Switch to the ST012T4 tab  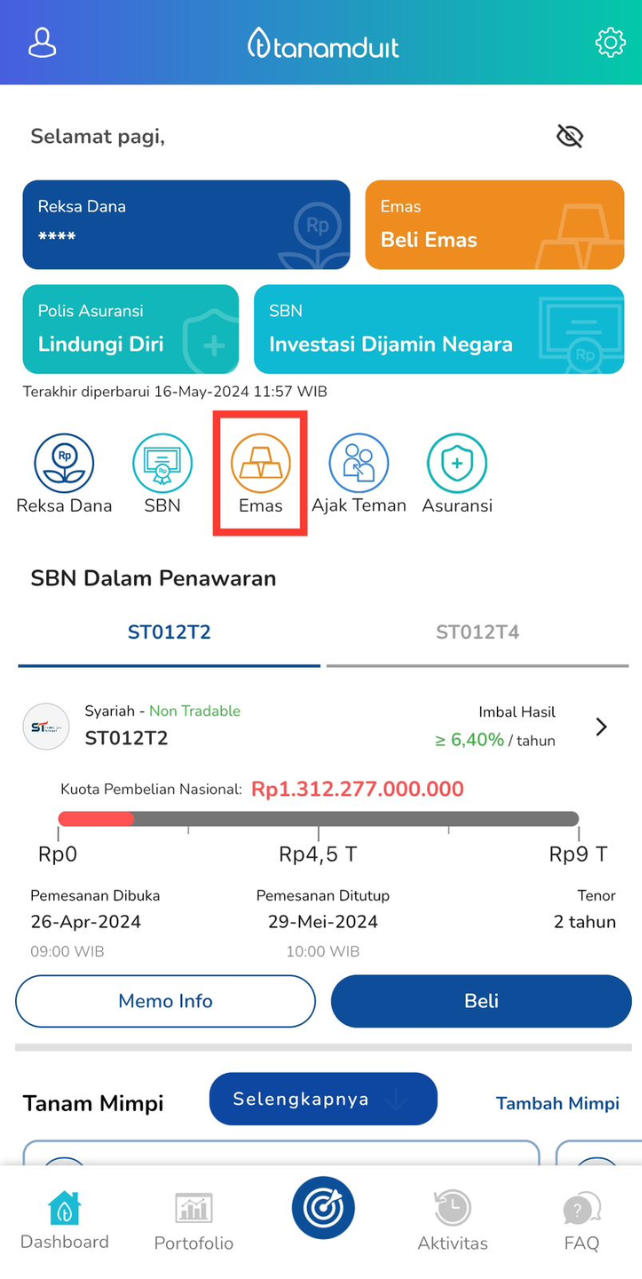(x=477, y=632)
